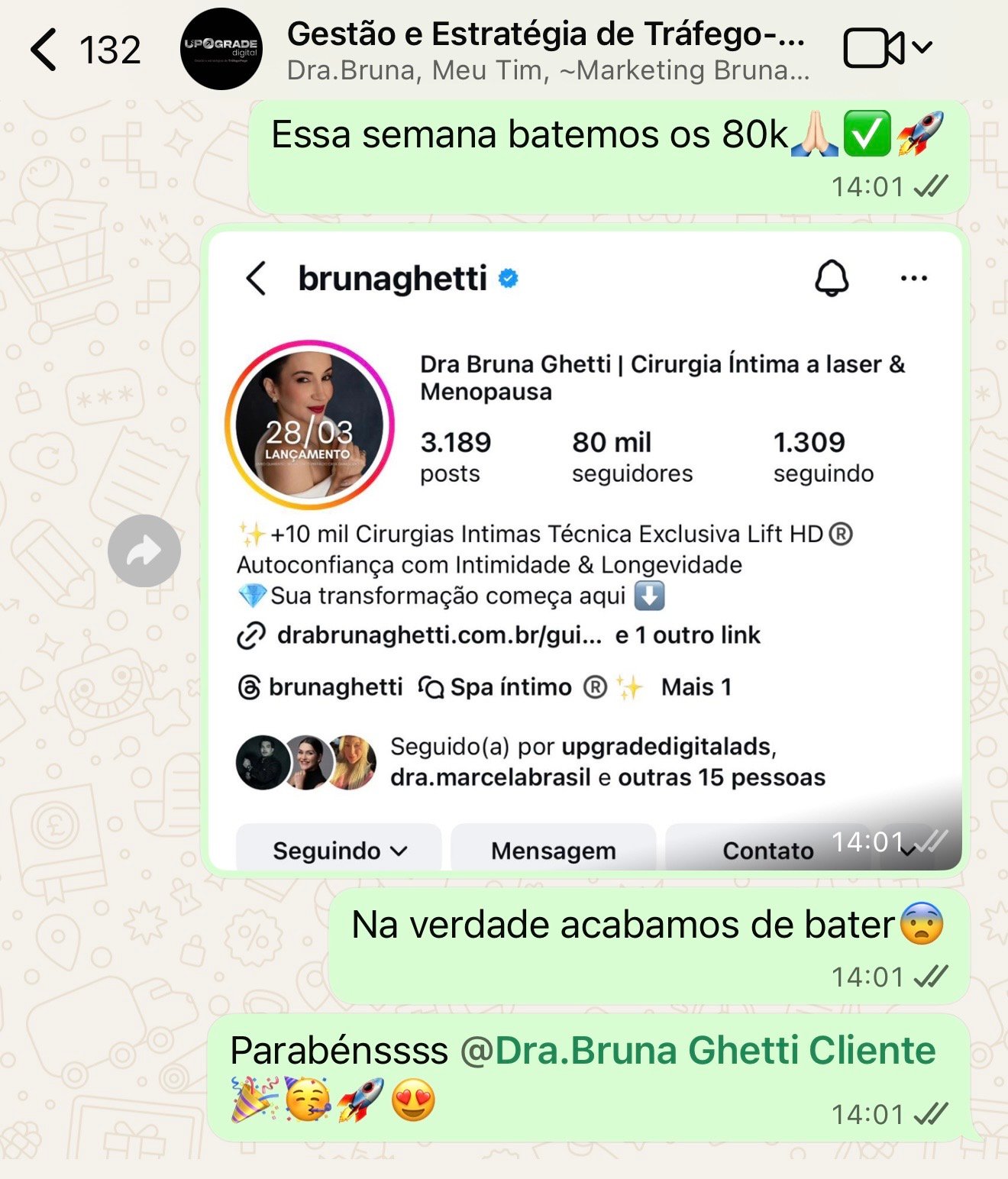Expand 'Mais 1' next to Spa íntimo
The height and width of the screenshot is (1179, 1008).
(x=696, y=686)
